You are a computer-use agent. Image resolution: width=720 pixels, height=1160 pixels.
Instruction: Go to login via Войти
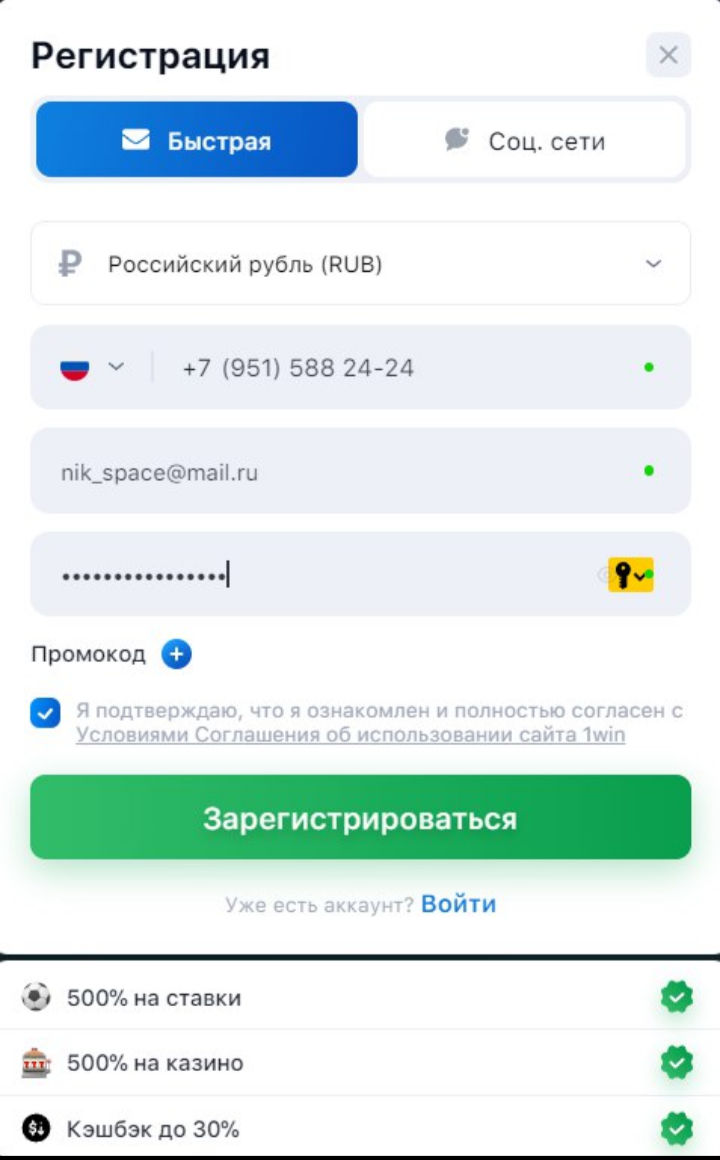458,904
